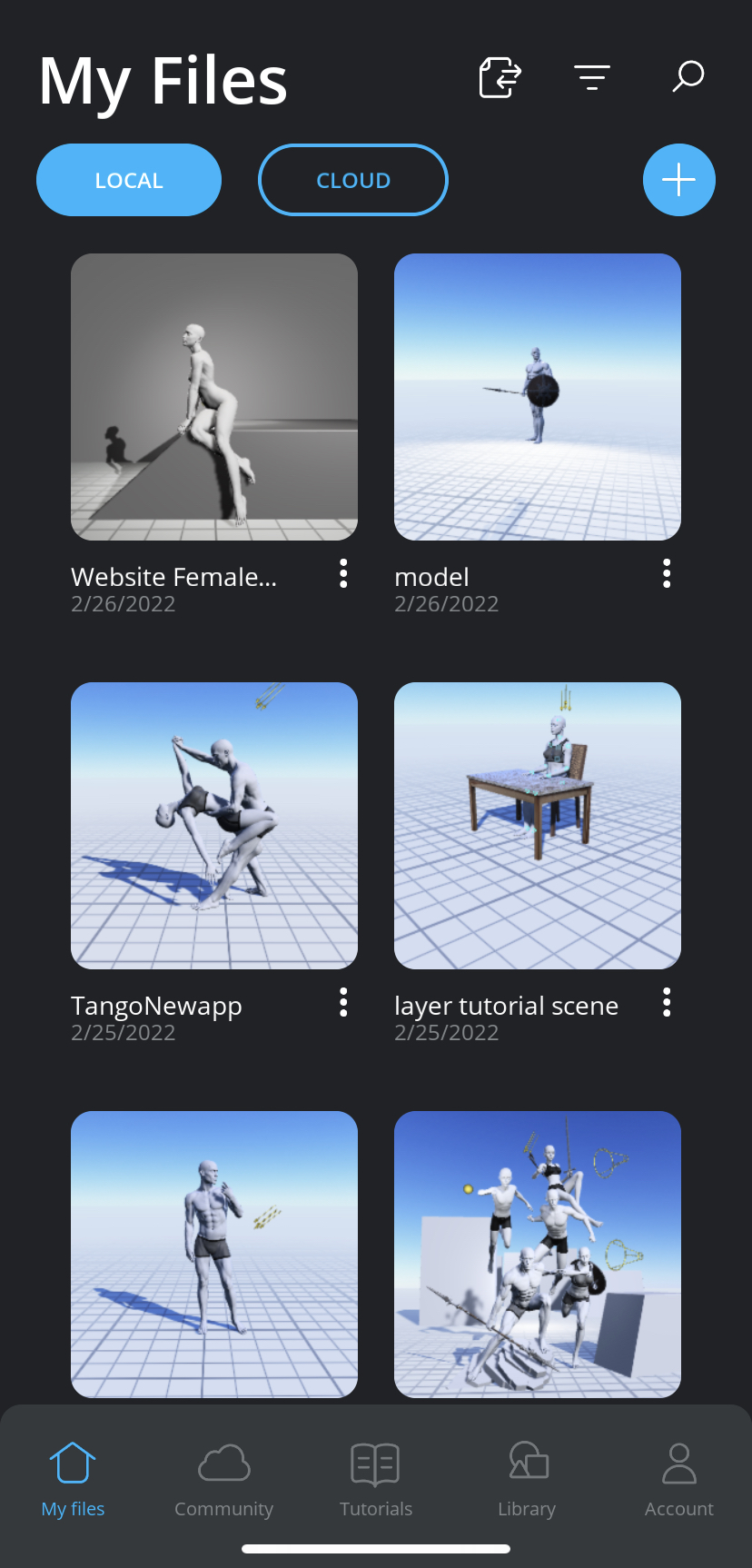The height and width of the screenshot is (1568, 752).
Task: Open the Website Female scene thumbnail
Action: coord(214,397)
